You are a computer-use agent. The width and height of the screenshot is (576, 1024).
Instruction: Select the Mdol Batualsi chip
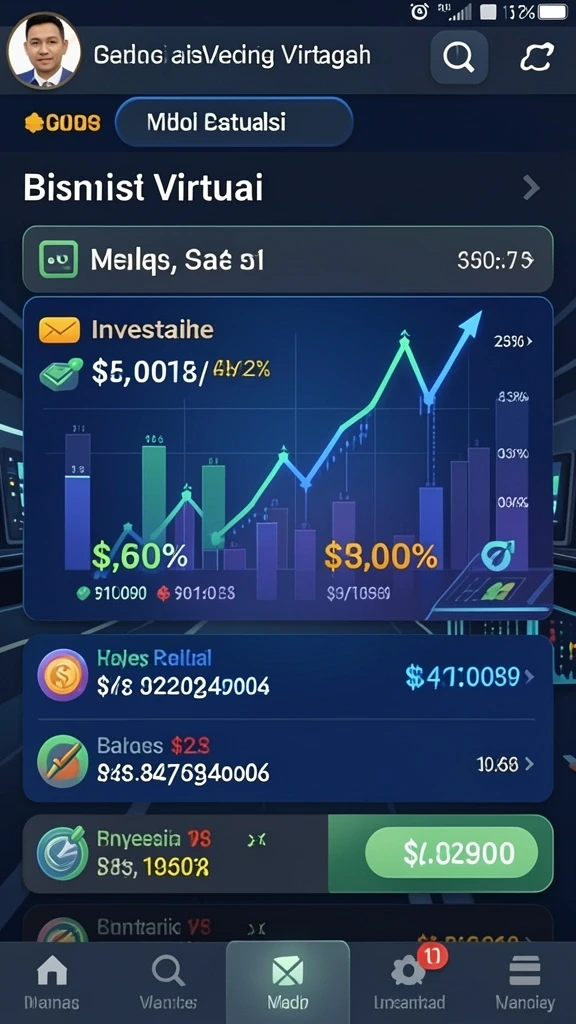[234, 122]
